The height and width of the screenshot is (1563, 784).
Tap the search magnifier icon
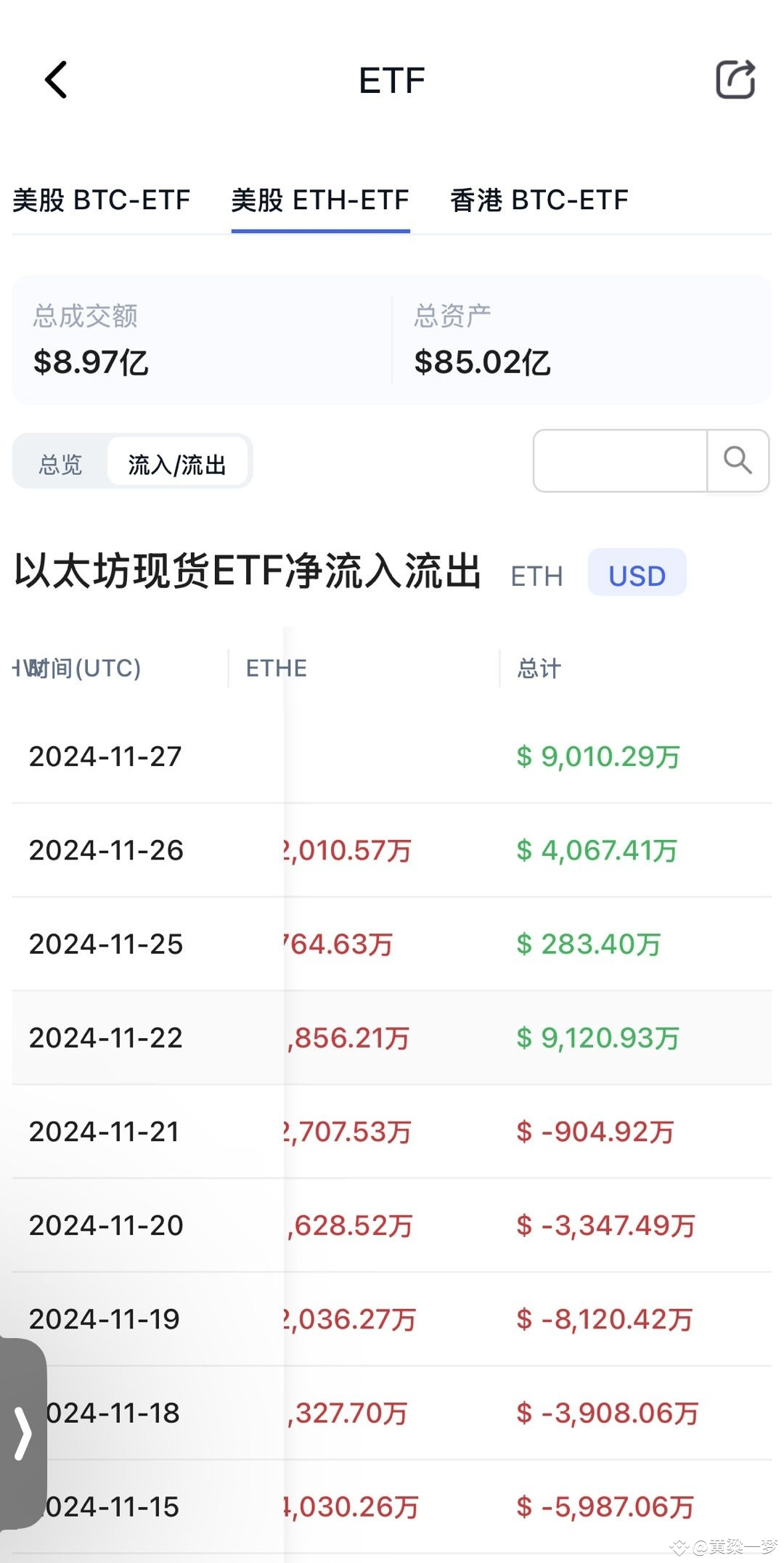click(738, 460)
